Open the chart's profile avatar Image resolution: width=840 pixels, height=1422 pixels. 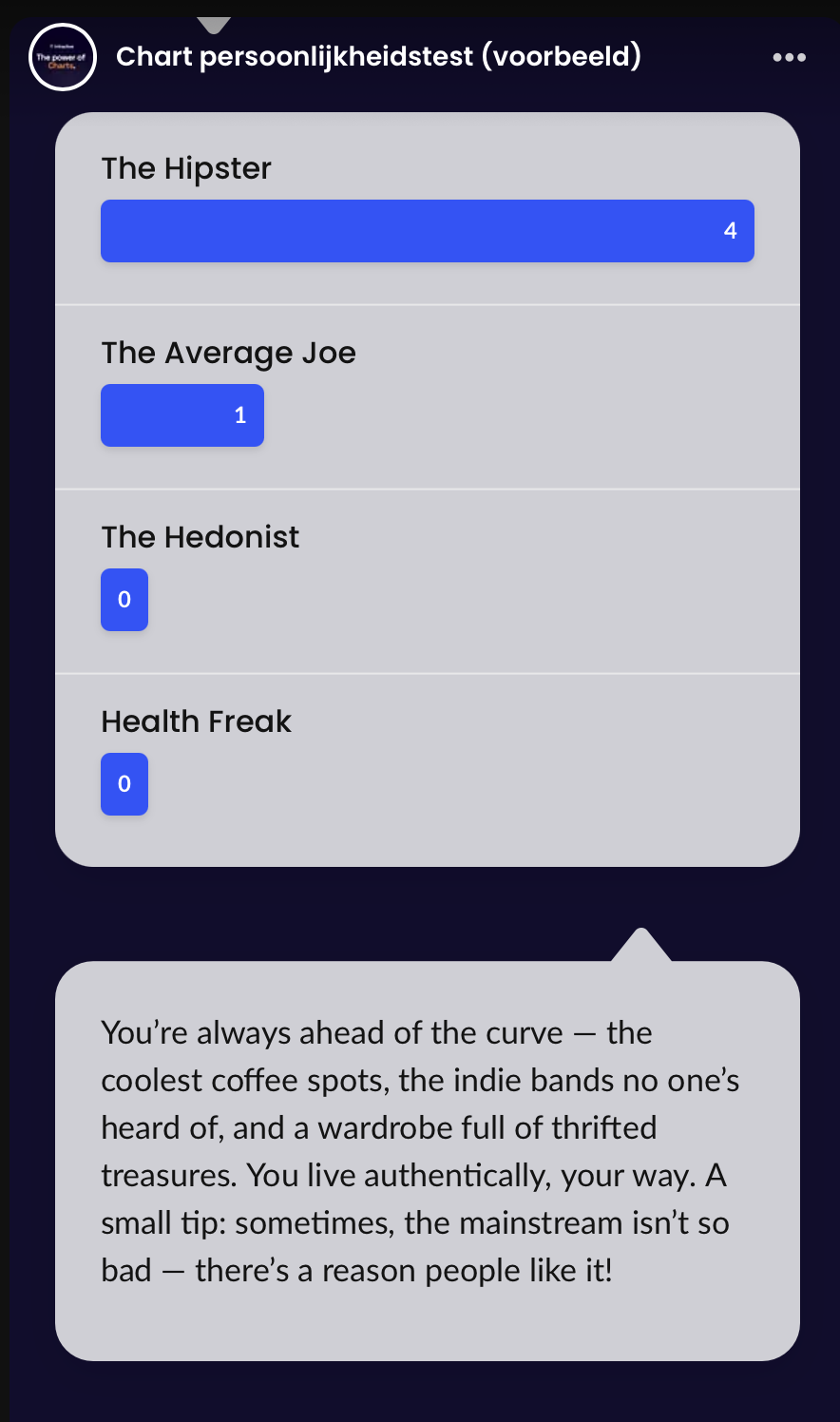[63, 57]
